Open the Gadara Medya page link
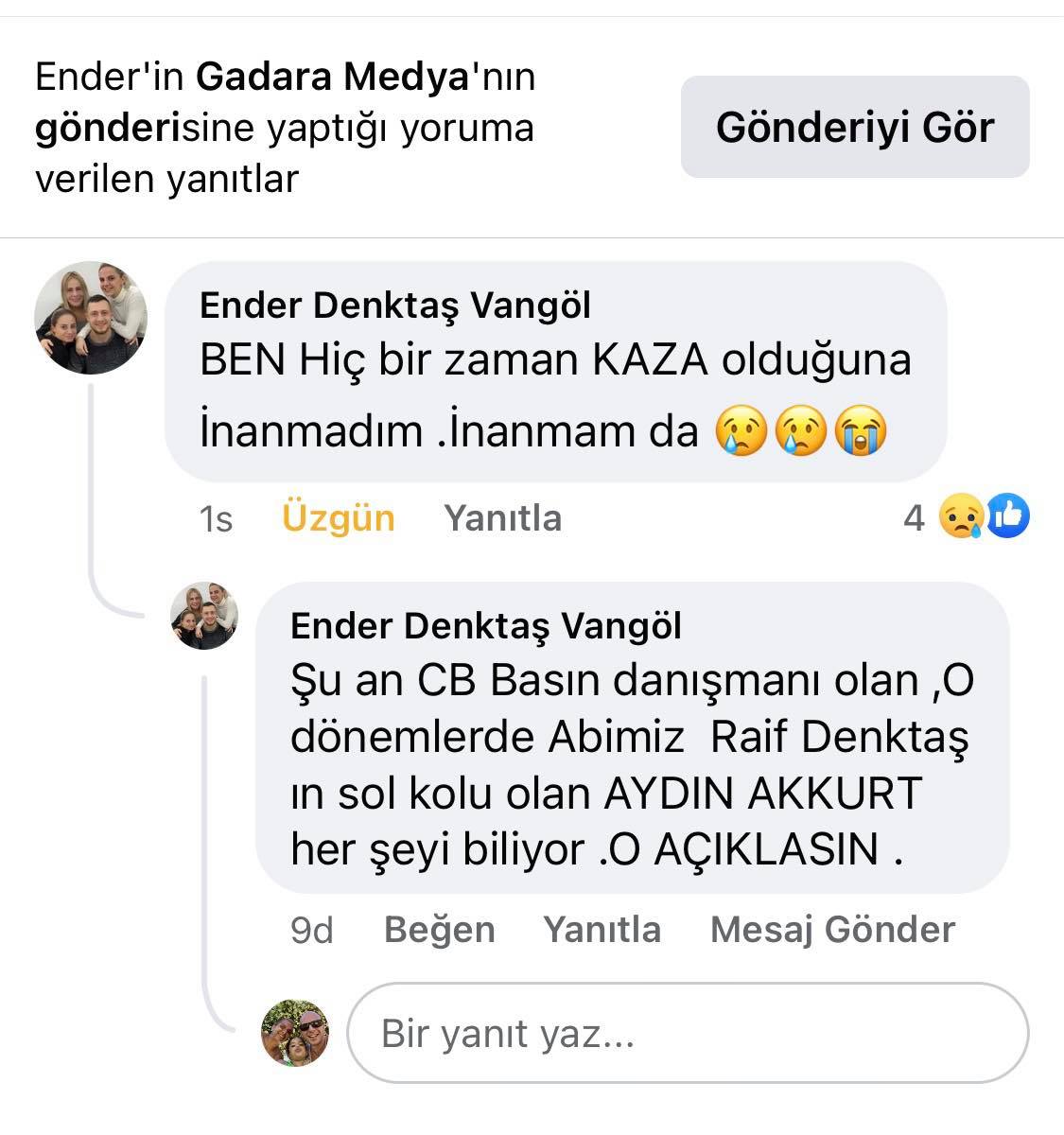1064x1135 pixels. click(332, 77)
